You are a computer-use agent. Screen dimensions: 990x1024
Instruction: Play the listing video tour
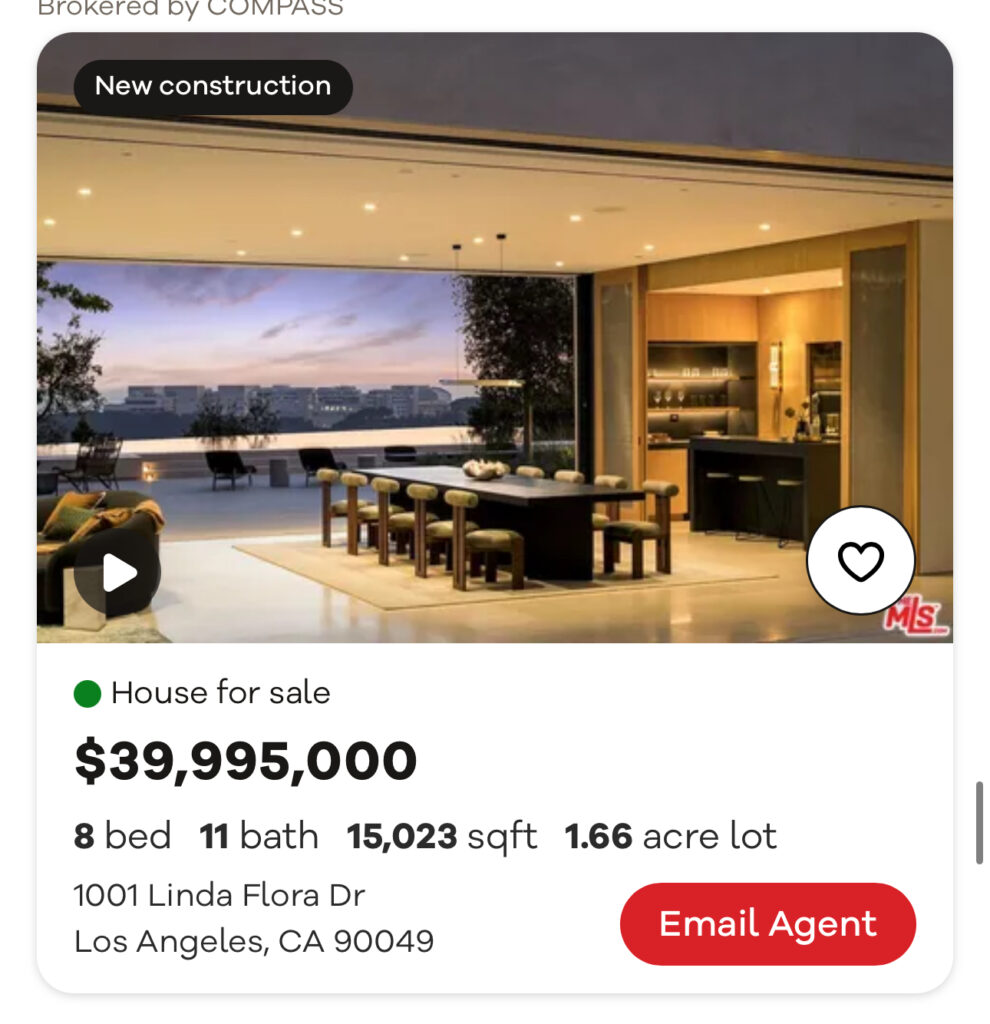point(118,573)
